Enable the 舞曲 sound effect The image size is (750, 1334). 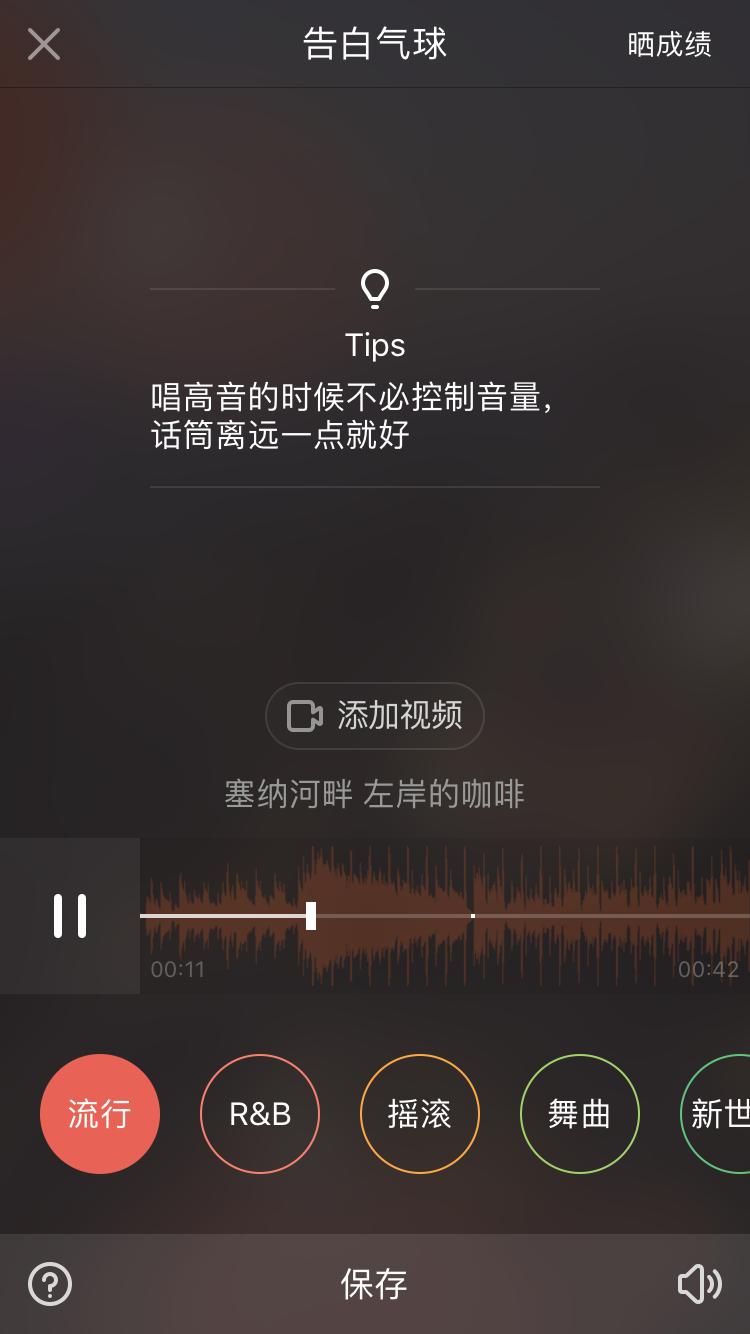tap(580, 1113)
